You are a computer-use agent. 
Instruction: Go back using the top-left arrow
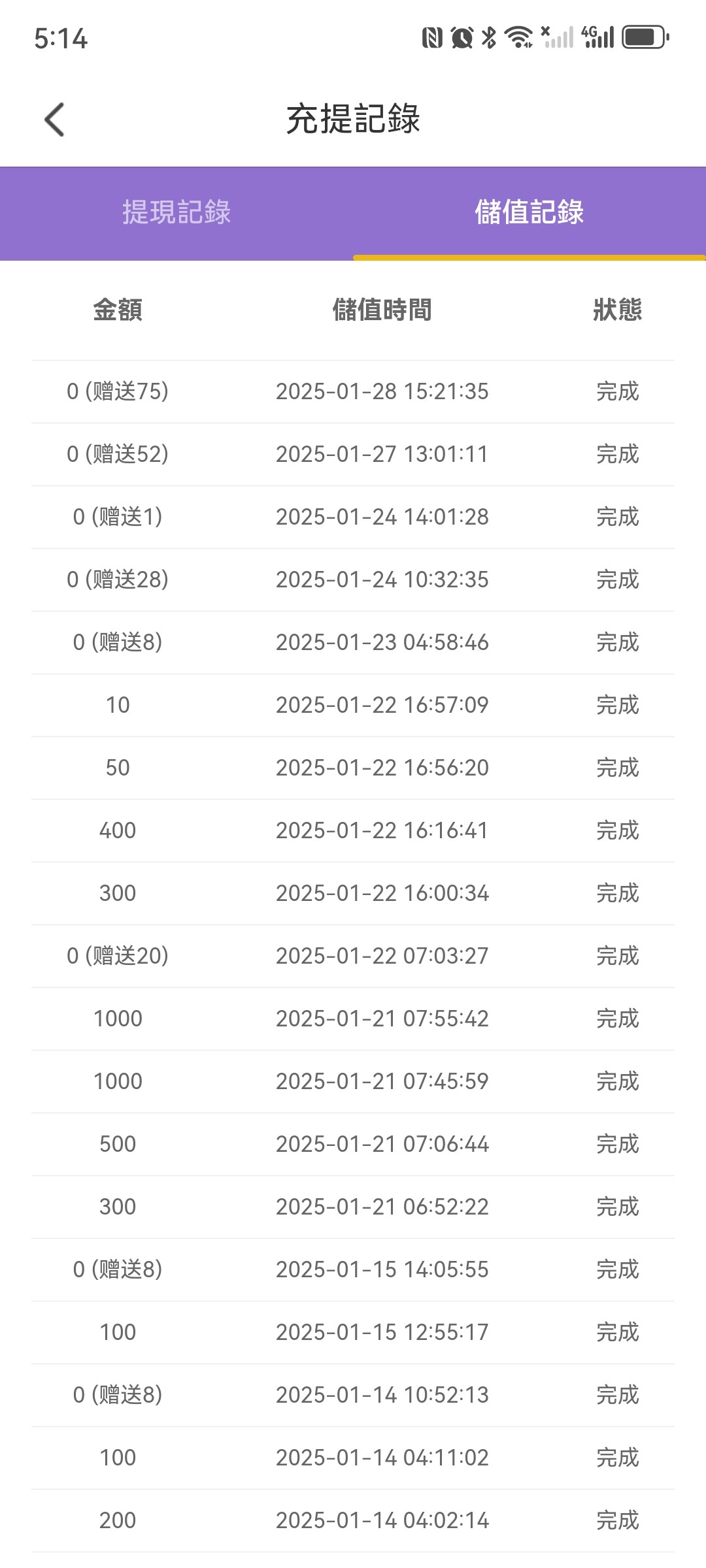pos(54,120)
